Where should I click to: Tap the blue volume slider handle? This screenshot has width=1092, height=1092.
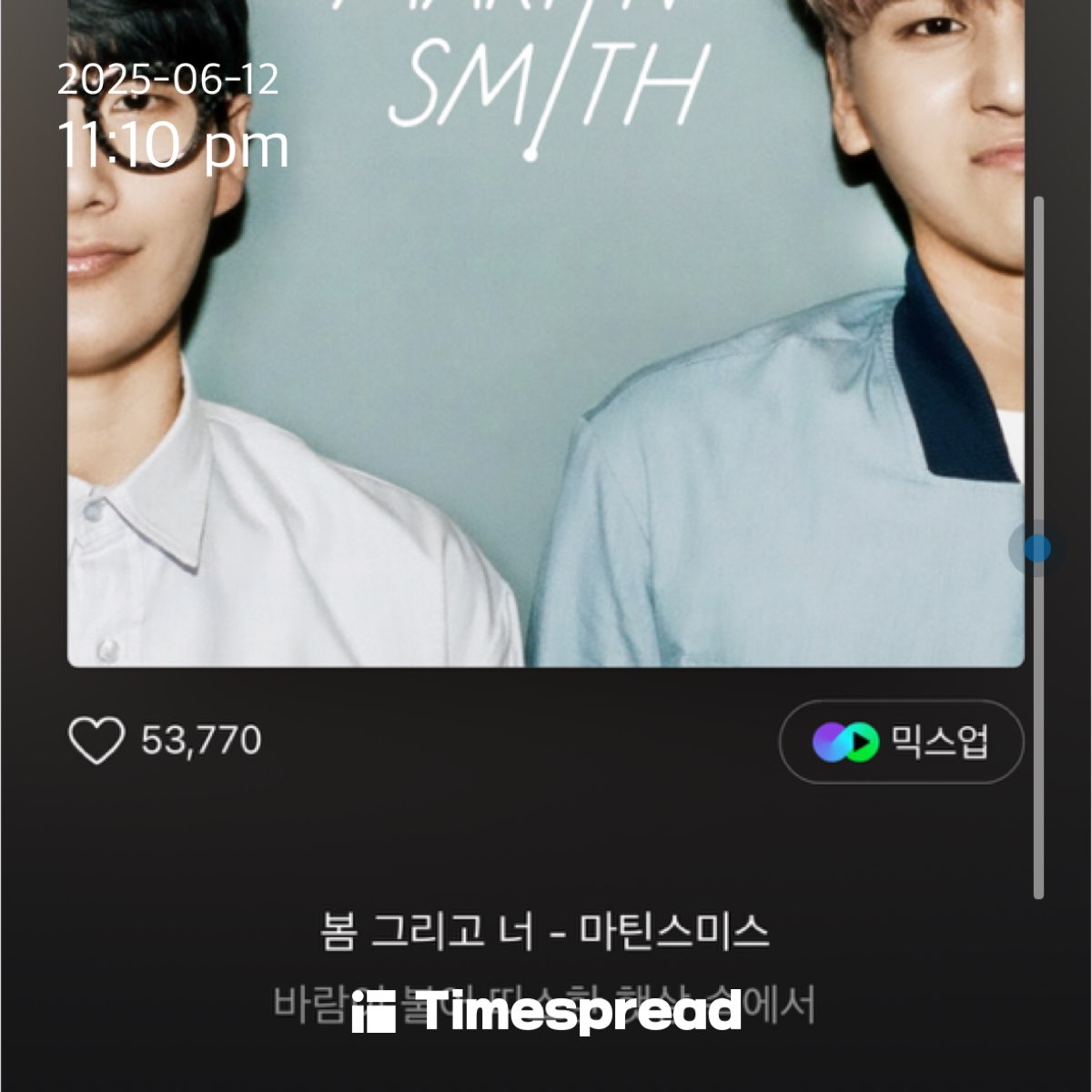(x=1036, y=548)
